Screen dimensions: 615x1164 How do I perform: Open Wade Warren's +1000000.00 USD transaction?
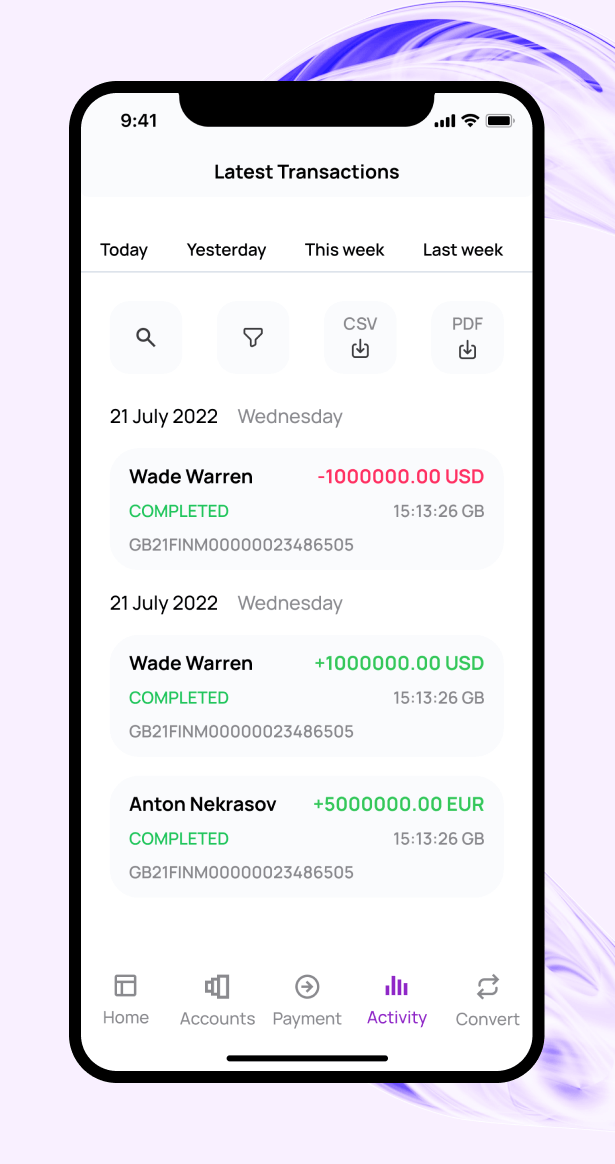click(x=307, y=696)
